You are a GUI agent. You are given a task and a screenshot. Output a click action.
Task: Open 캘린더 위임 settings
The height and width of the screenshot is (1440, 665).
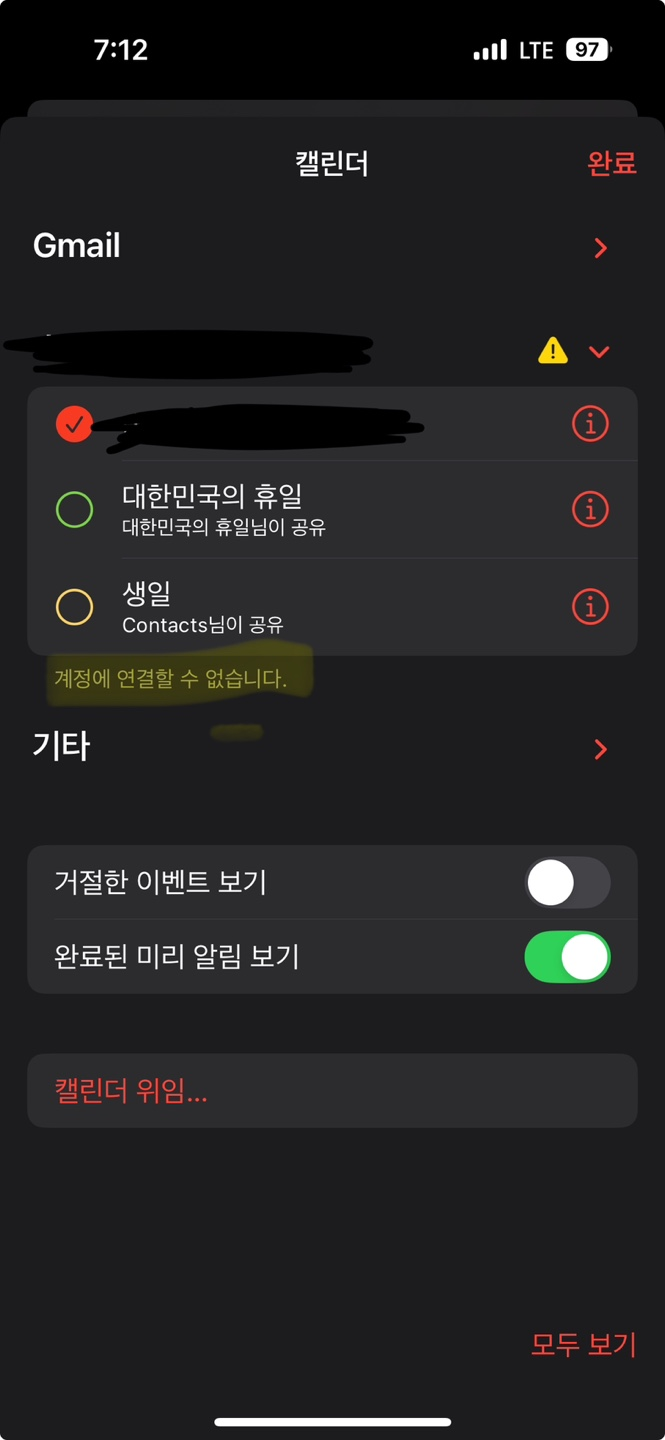pos(132,1091)
